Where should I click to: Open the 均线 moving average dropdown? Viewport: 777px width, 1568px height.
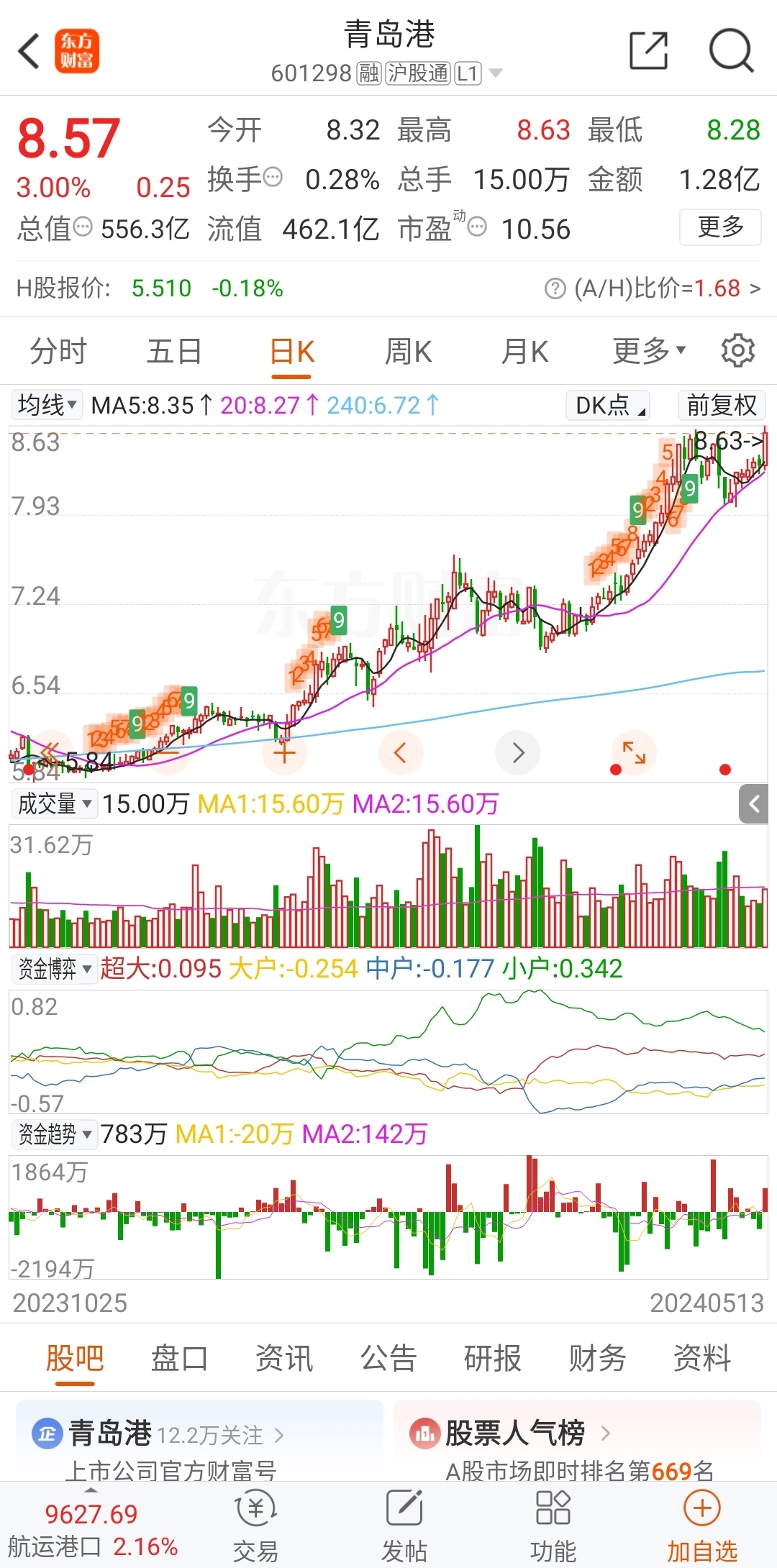pyautogui.click(x=46, y=405)
